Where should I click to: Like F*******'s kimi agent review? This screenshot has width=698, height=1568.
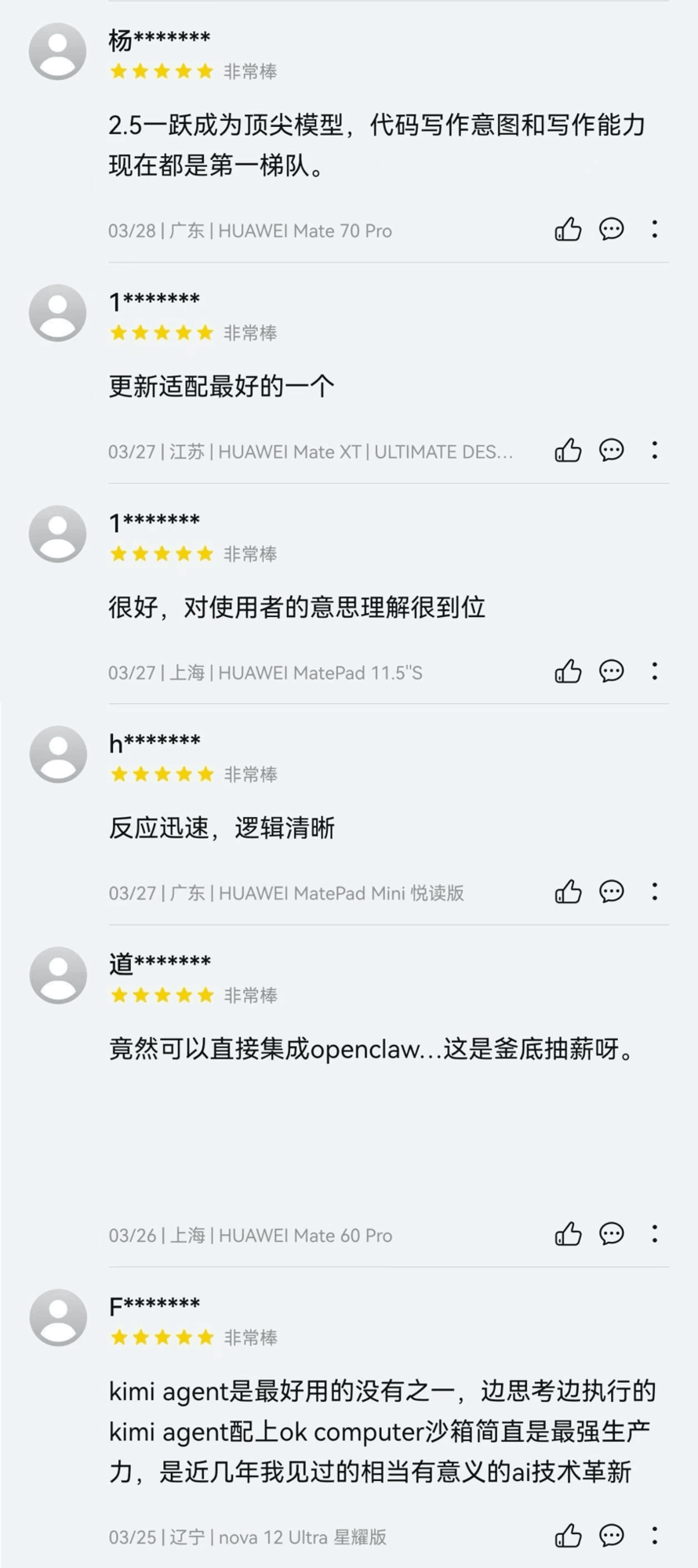click(568, 1537)
